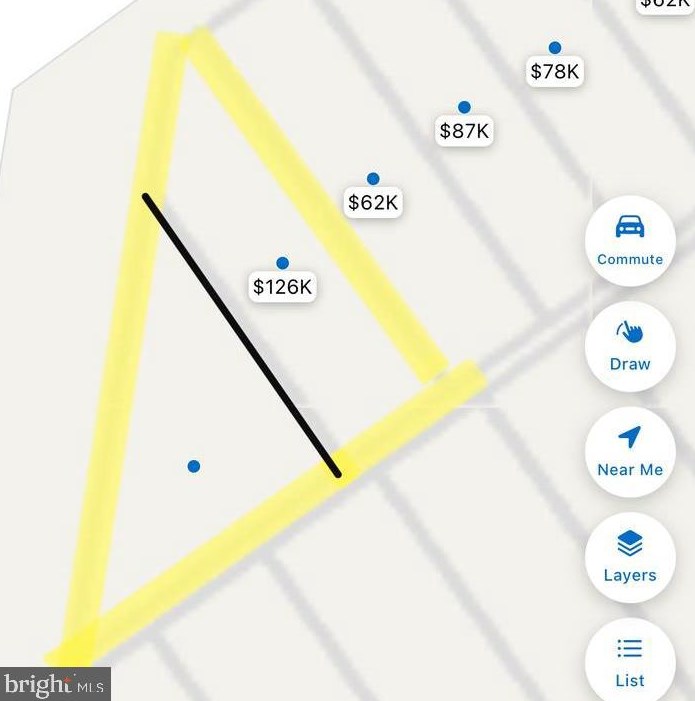Select the $126K listing marker

tap(283, 286)
